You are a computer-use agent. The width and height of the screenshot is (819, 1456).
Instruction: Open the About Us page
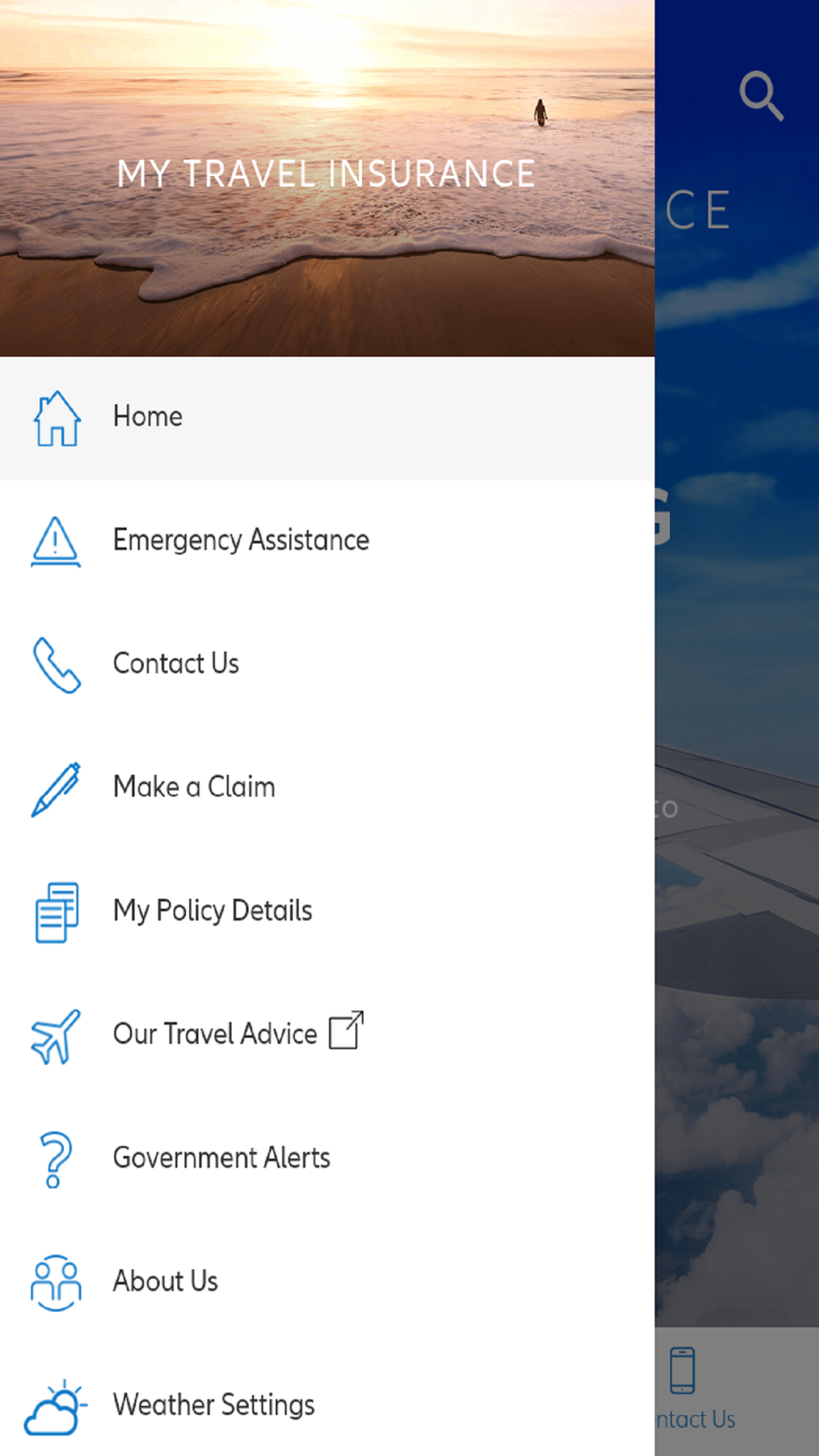(165, 1282)
